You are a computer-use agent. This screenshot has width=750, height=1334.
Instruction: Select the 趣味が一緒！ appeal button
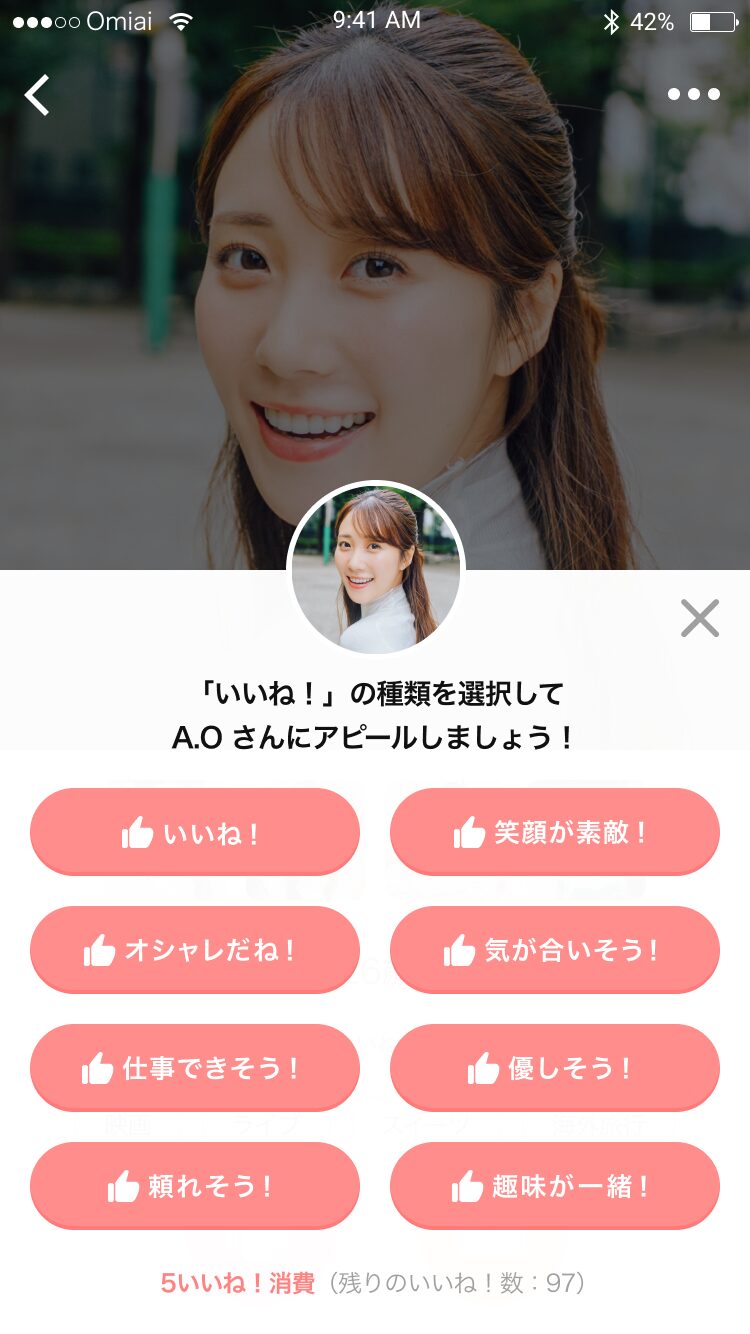tap(555, 1186)
